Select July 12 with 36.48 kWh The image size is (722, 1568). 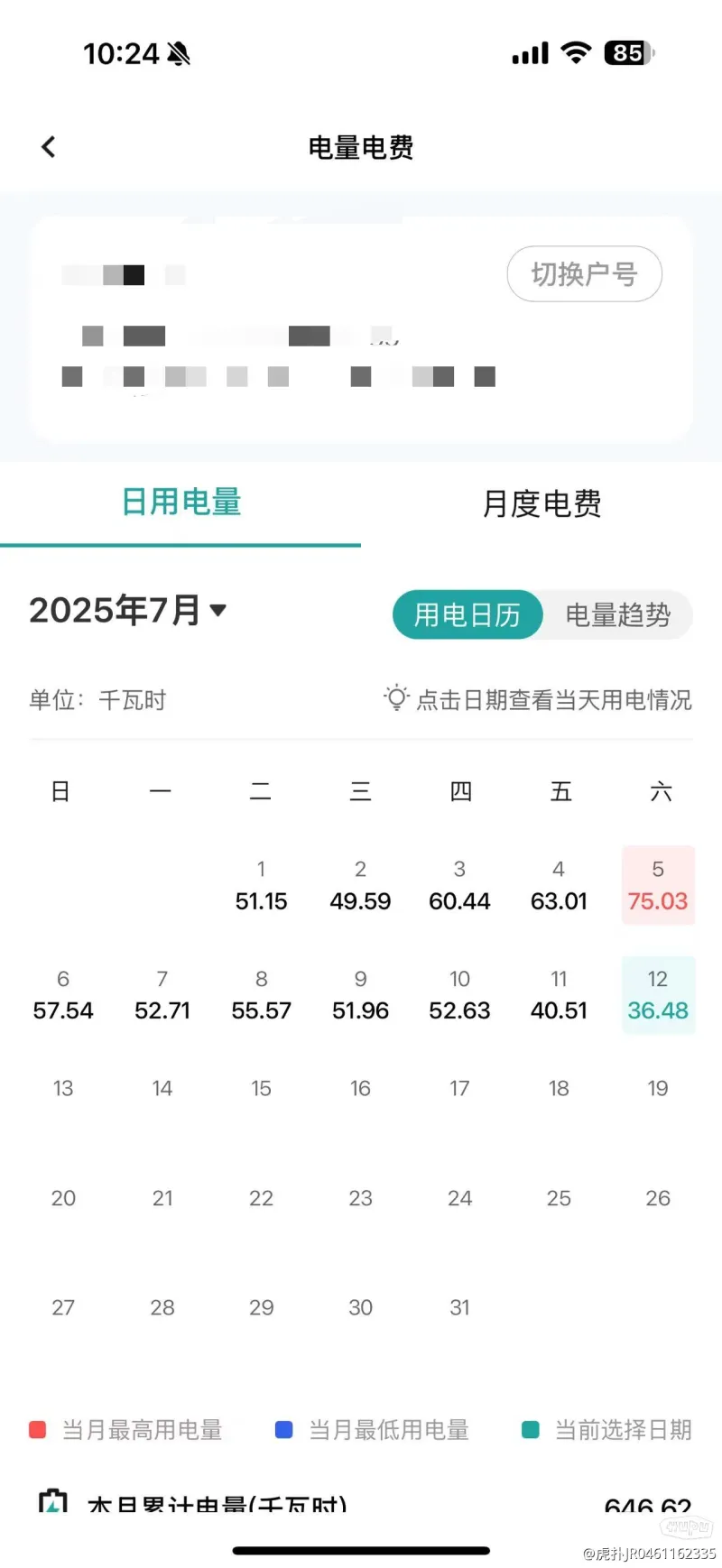coord(658,995)
